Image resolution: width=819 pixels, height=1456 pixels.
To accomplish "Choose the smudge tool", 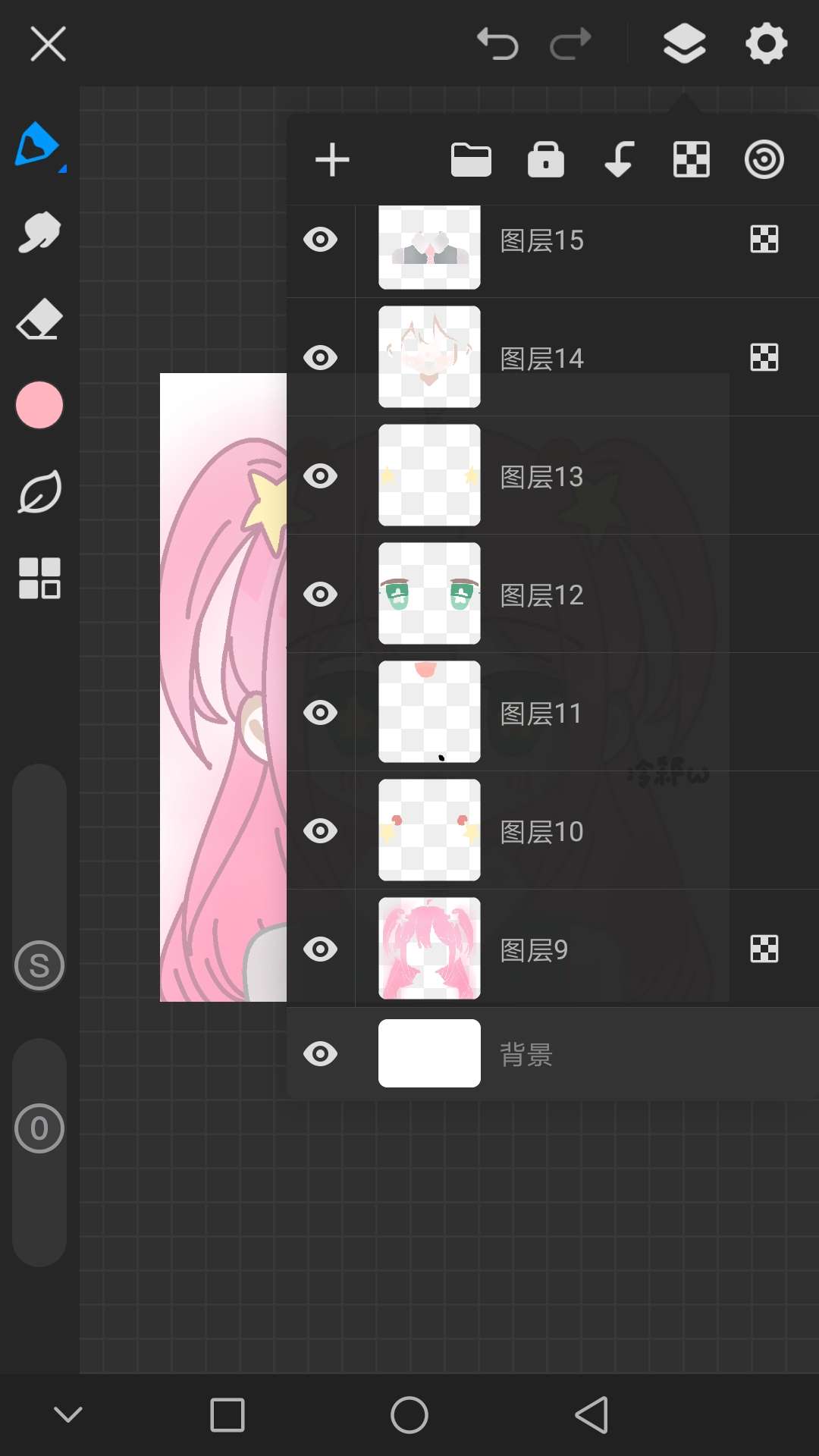I will click(39, 232).
